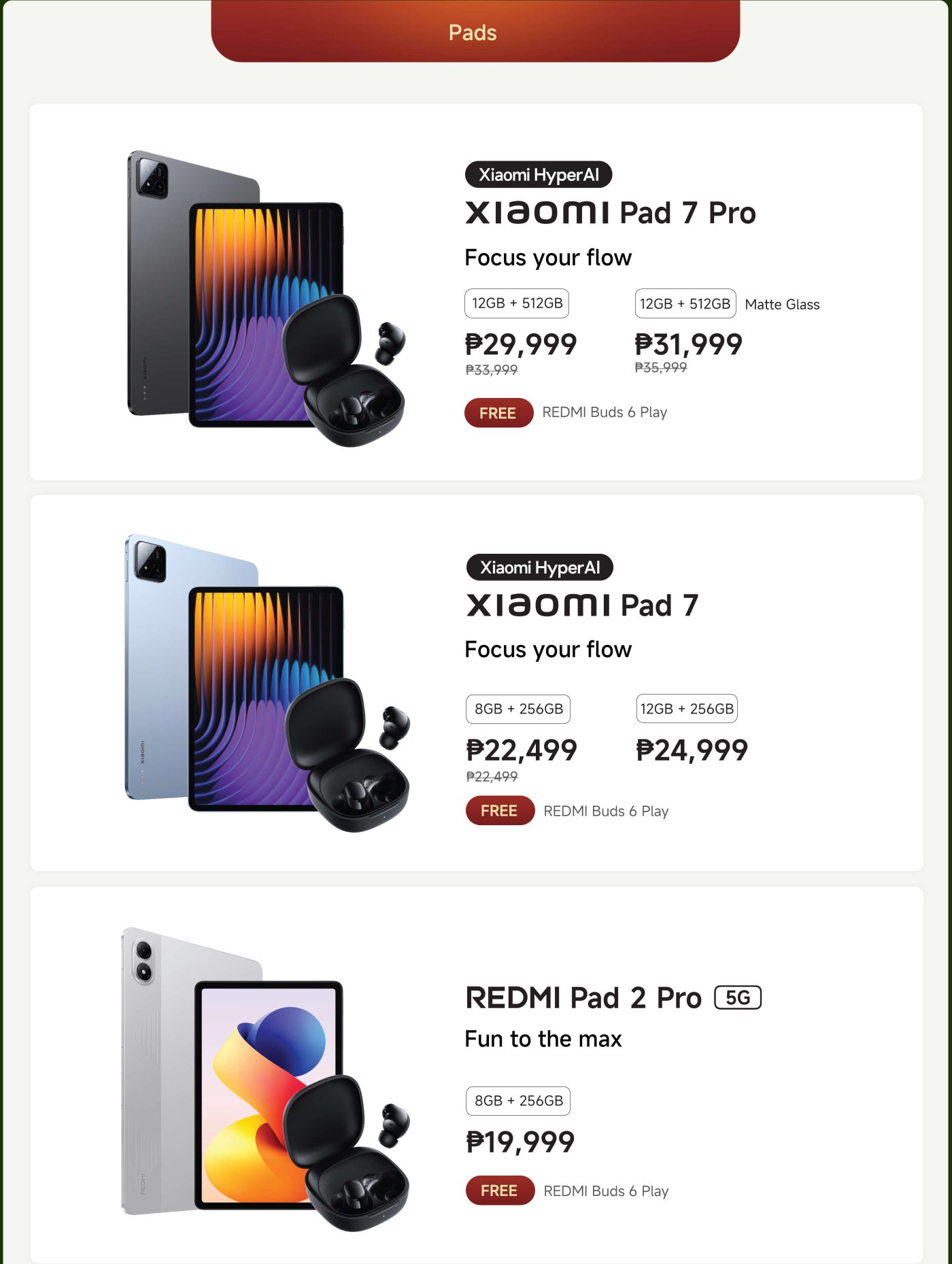Click the FREE badge on the Xiaomi Pad 7 card
This screenshot has height=1264, width=952.
point(498,810)
